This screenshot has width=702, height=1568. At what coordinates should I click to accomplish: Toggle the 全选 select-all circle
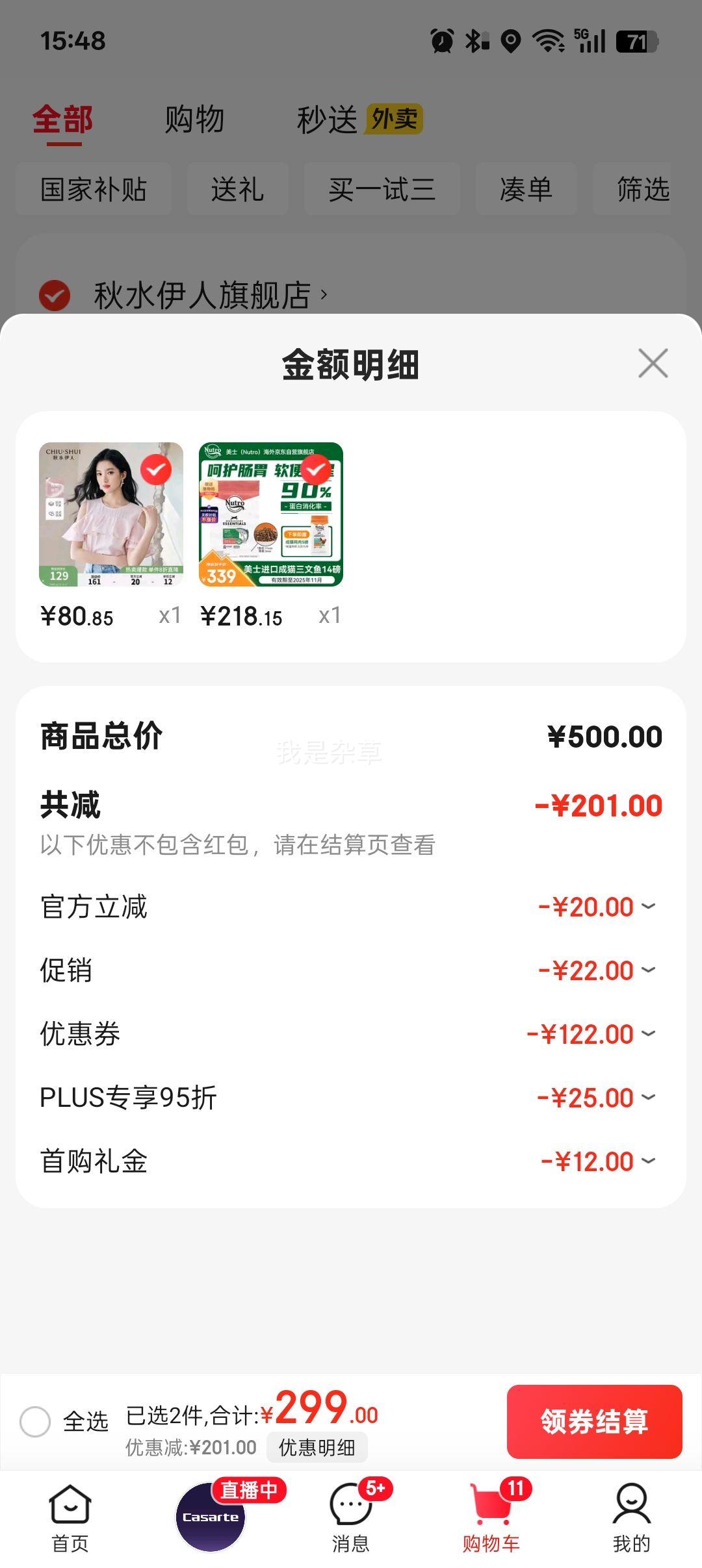[x=35, y=1421]
